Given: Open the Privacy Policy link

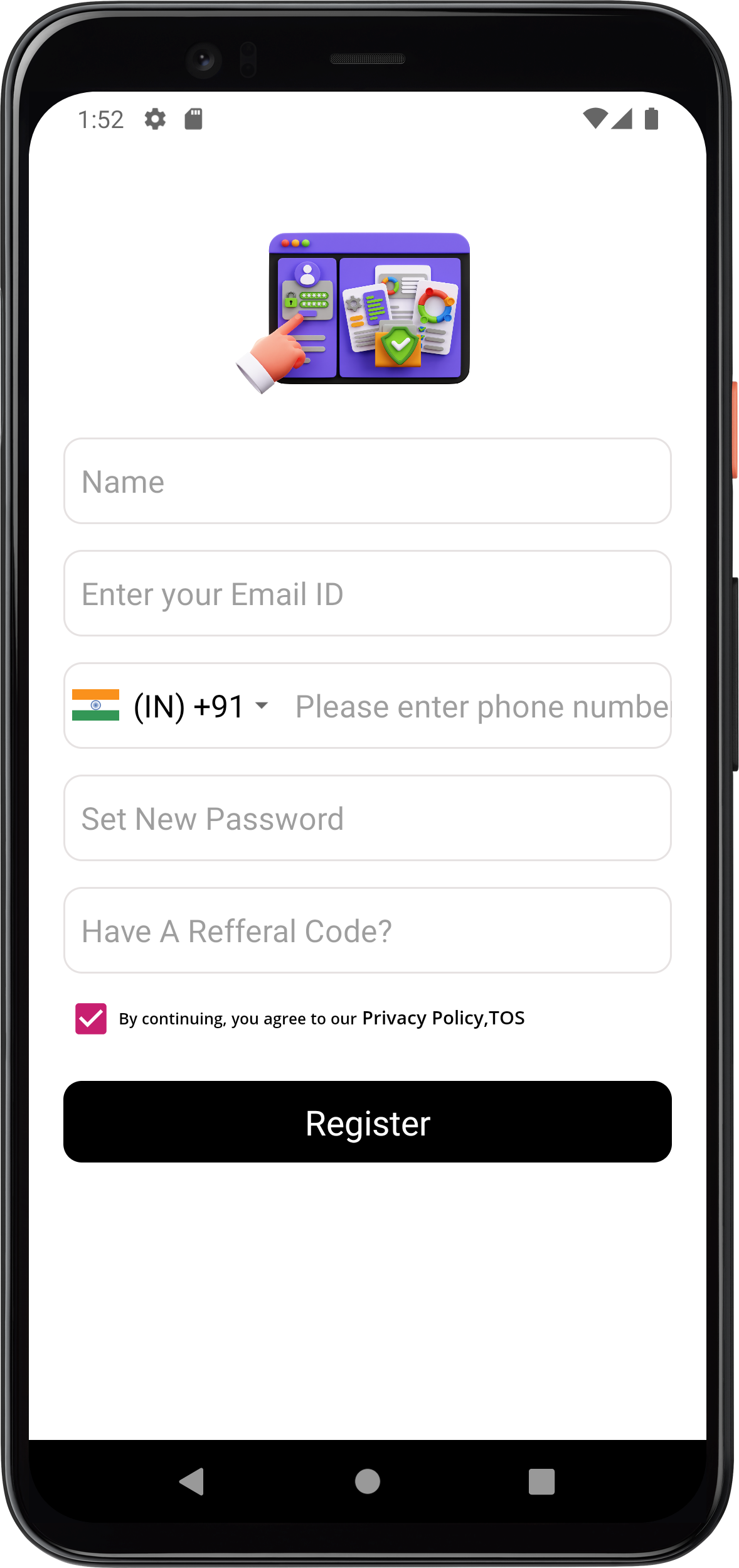Looking at the screenshot, I should tap(419, 1018).
